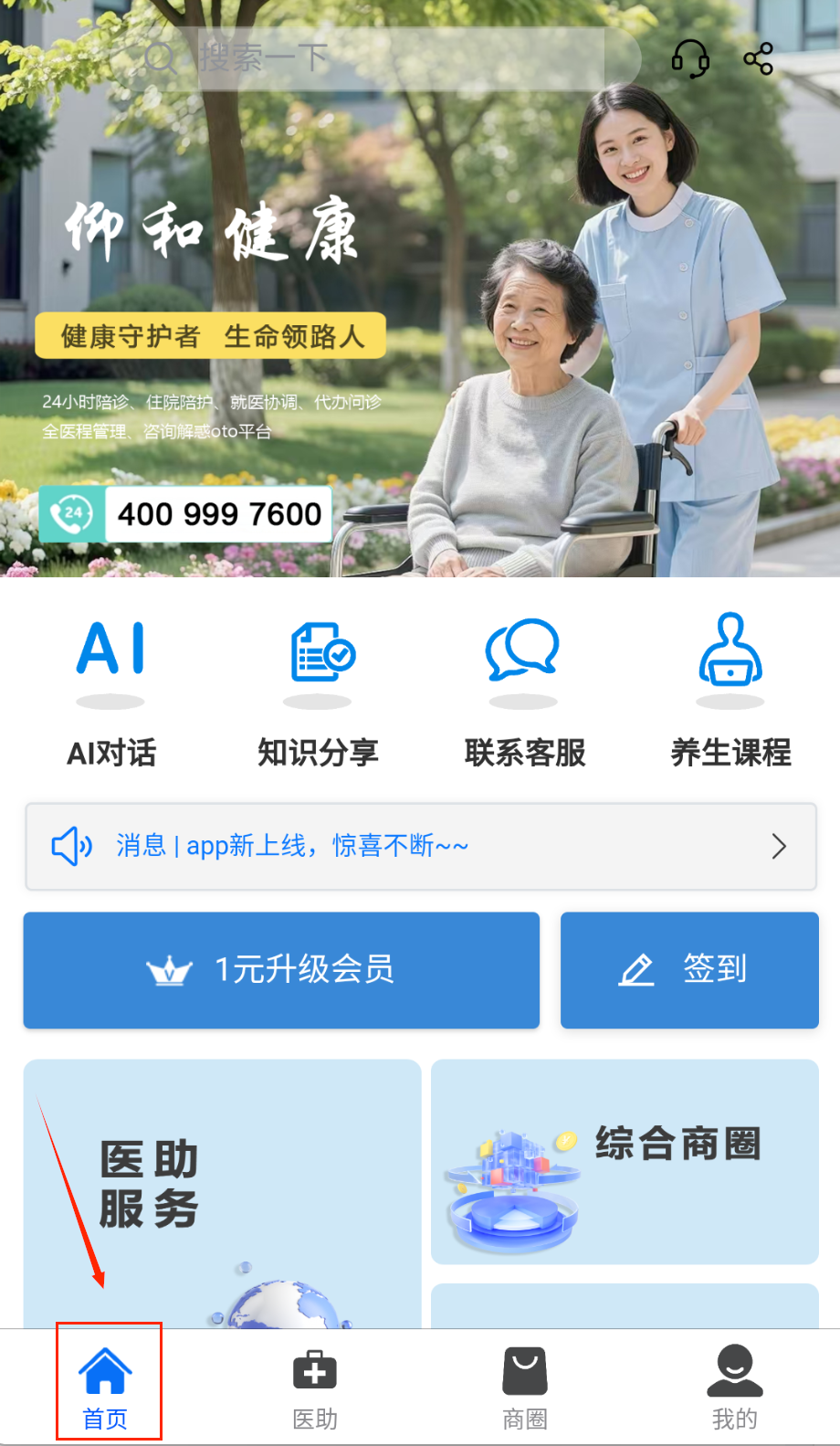
Task: Select the 我的 profile tab
Action: tap(734, 1385)
